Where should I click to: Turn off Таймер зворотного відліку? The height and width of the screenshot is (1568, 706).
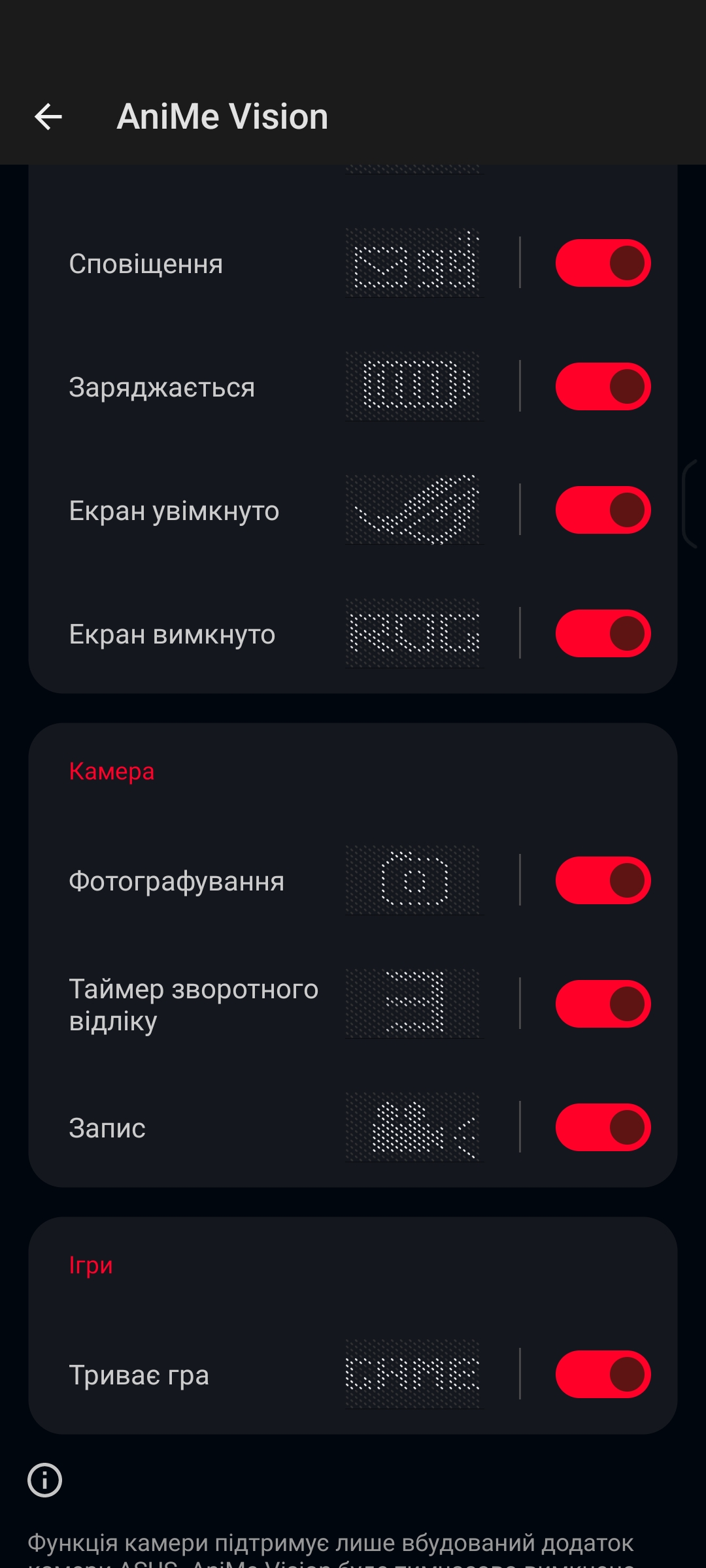tap(603, 1004)
